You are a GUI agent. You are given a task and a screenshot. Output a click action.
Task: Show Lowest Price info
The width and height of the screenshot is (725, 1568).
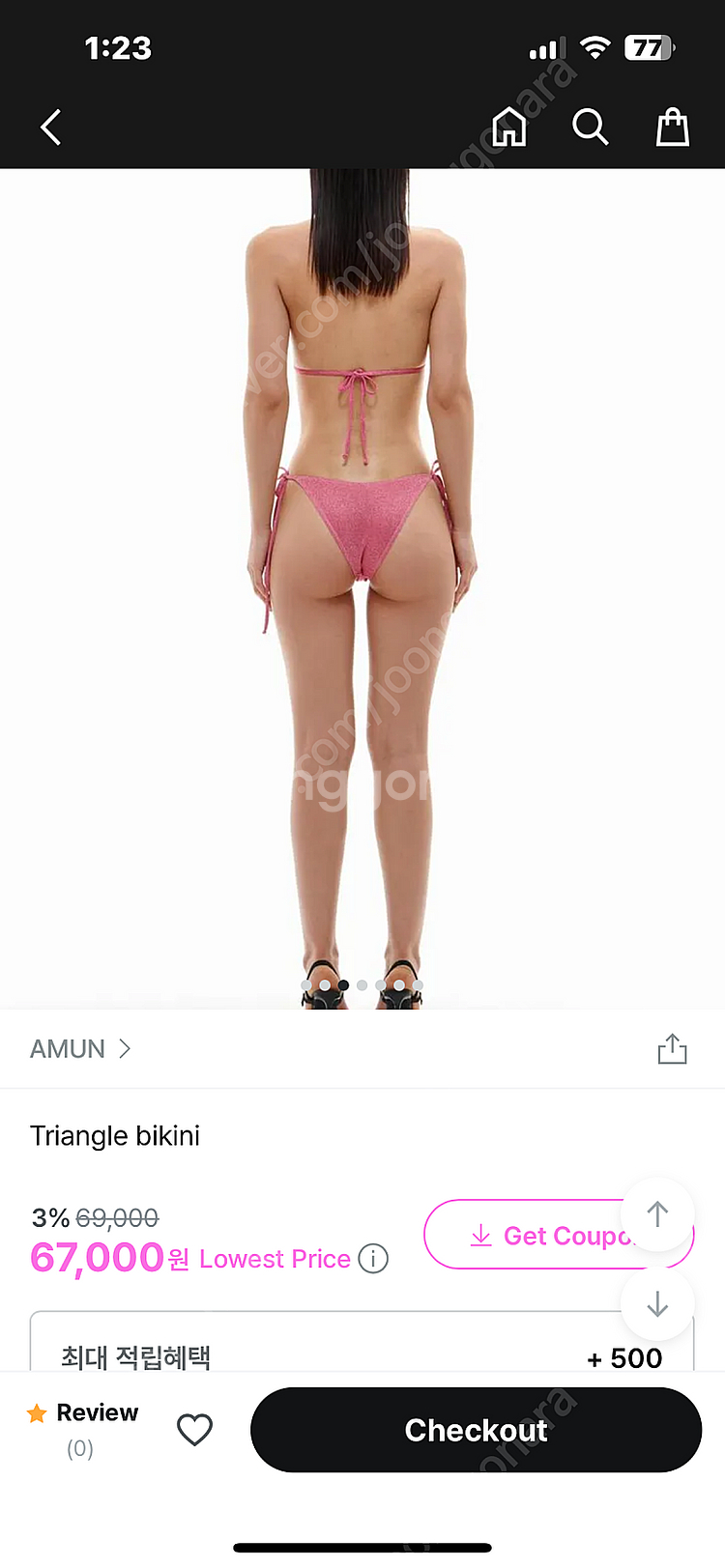tap(373, 1259)
